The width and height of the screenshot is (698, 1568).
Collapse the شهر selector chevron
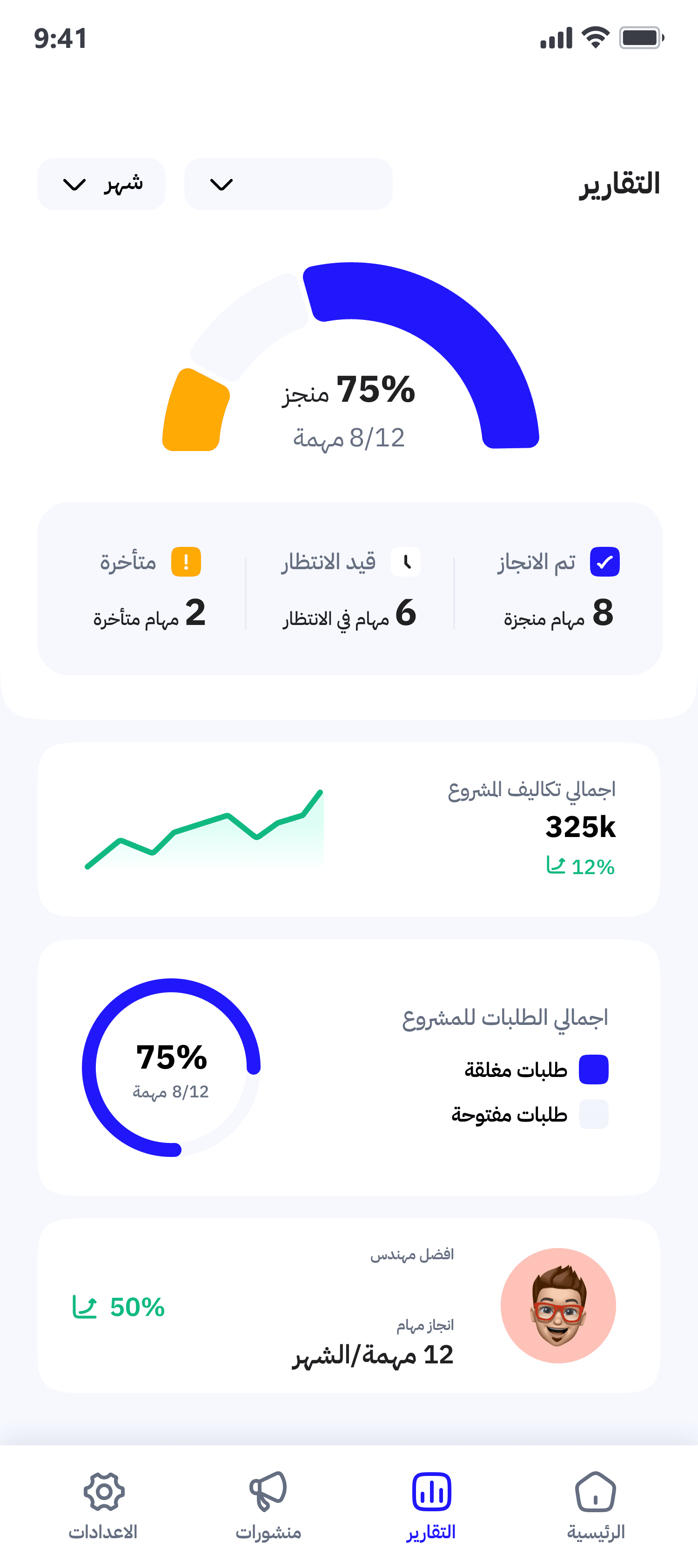[74, 185]
